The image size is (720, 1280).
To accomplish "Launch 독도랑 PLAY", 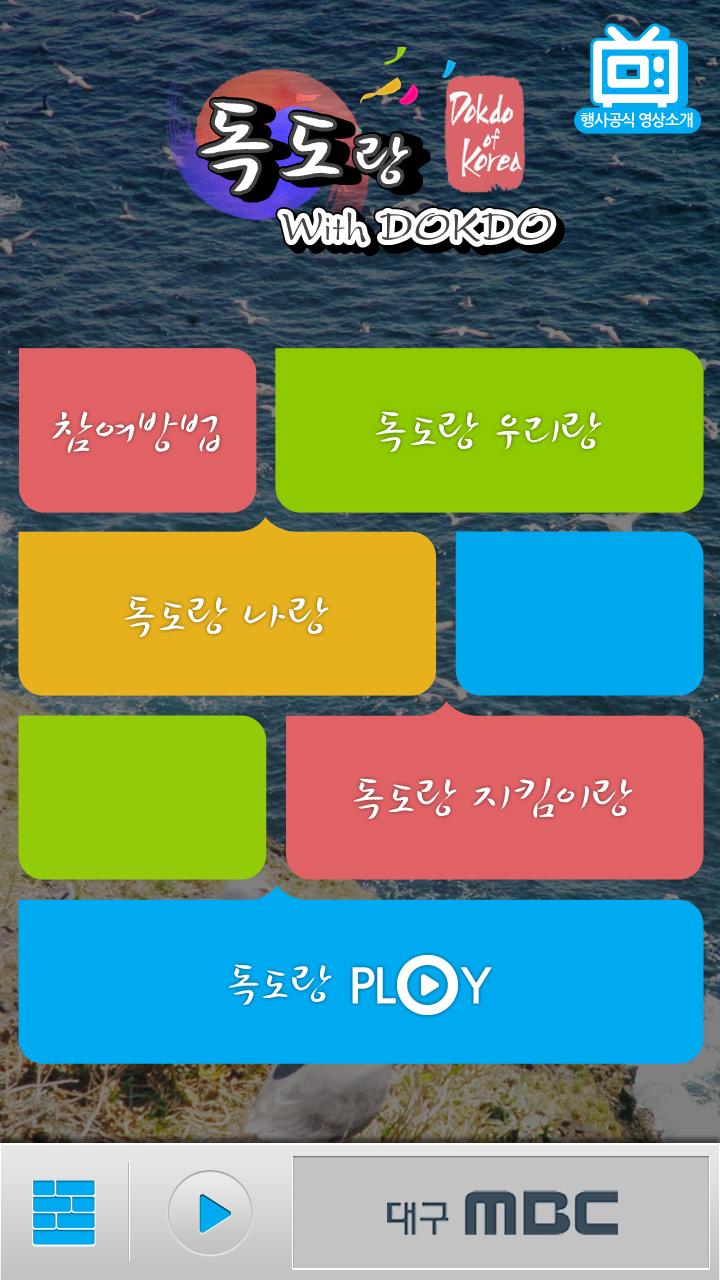I will coord(360,982).
